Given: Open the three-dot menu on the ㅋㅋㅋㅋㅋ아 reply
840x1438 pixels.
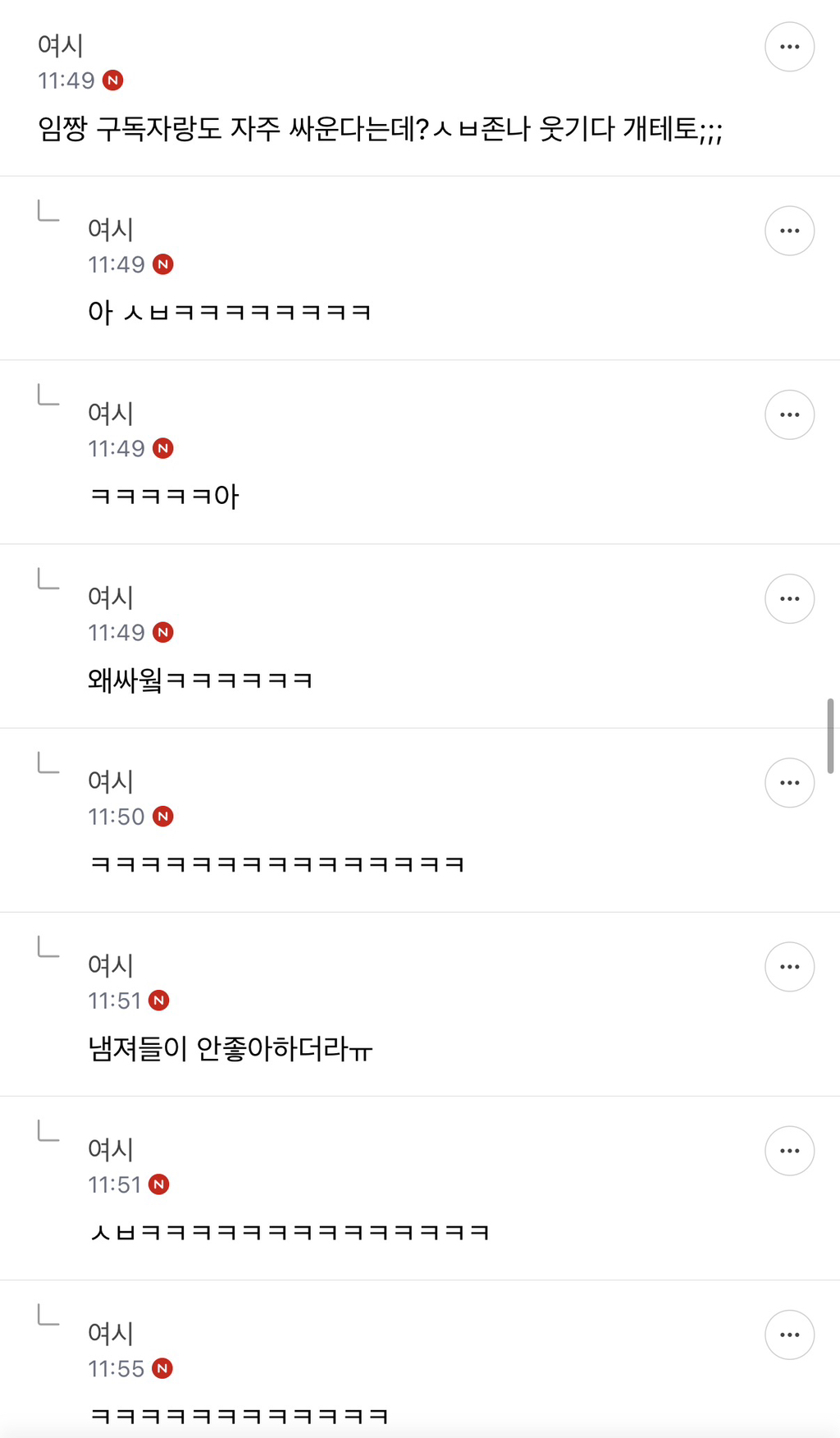Looking at the screenshot, I should [789, 414].
